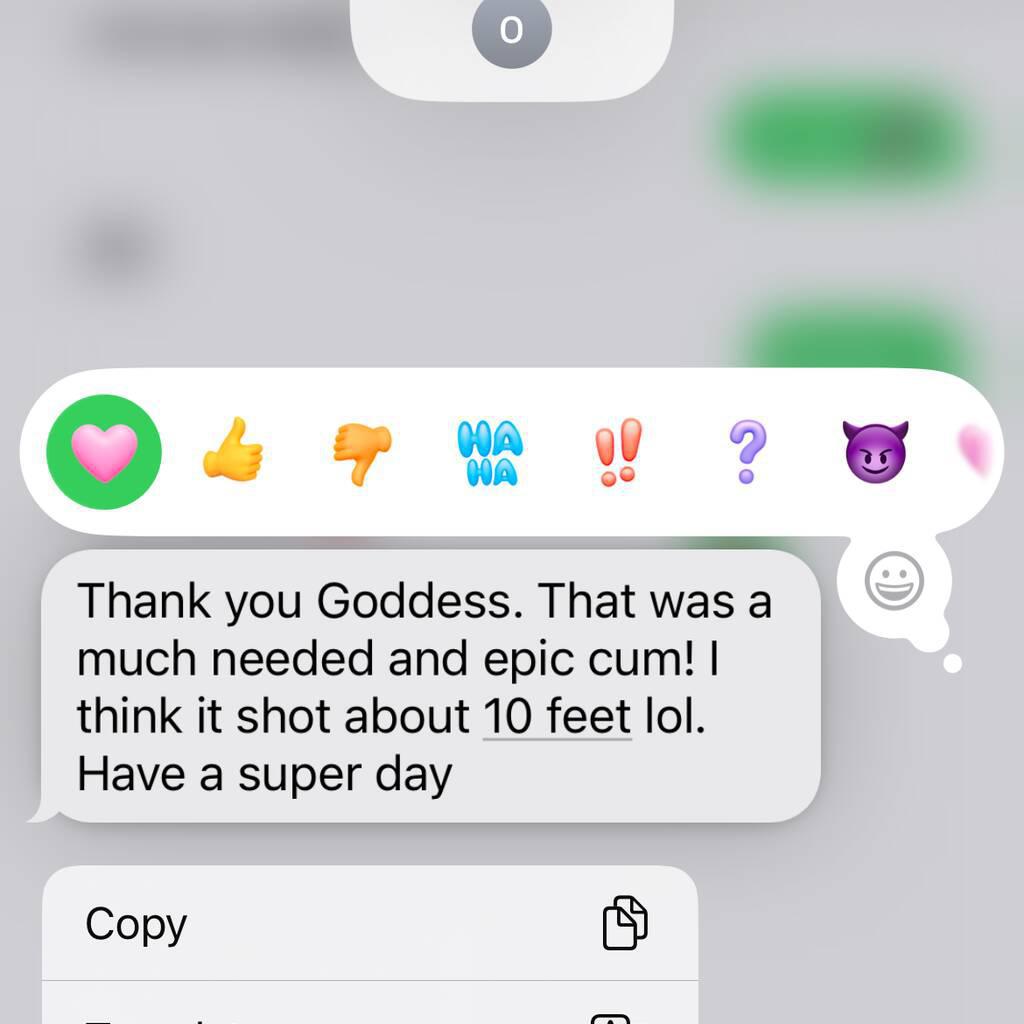The height and width of the screenshot is (1024, 1024).
Task: Open the emoji picker for more reactions
Action: point(894,582)
